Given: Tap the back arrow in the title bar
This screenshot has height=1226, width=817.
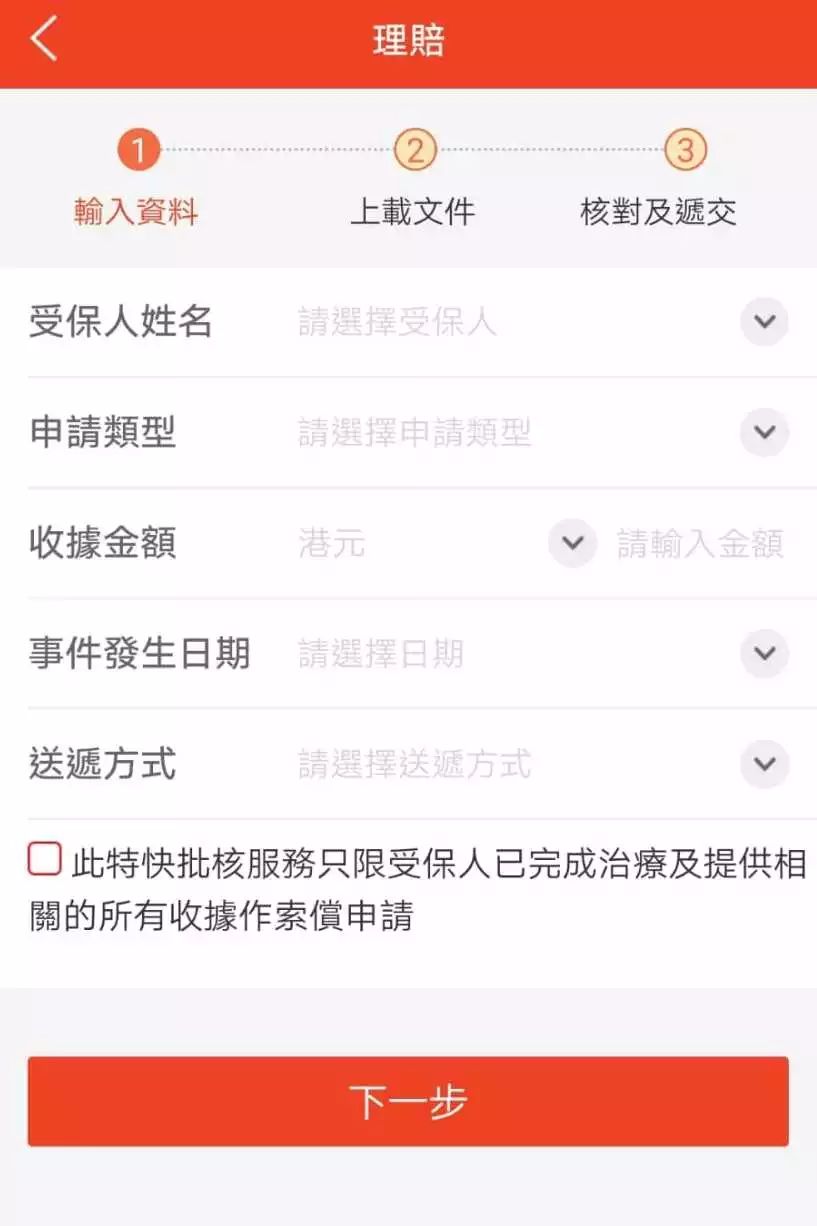Looking at the screenshot, I should (x=40, y=40).
